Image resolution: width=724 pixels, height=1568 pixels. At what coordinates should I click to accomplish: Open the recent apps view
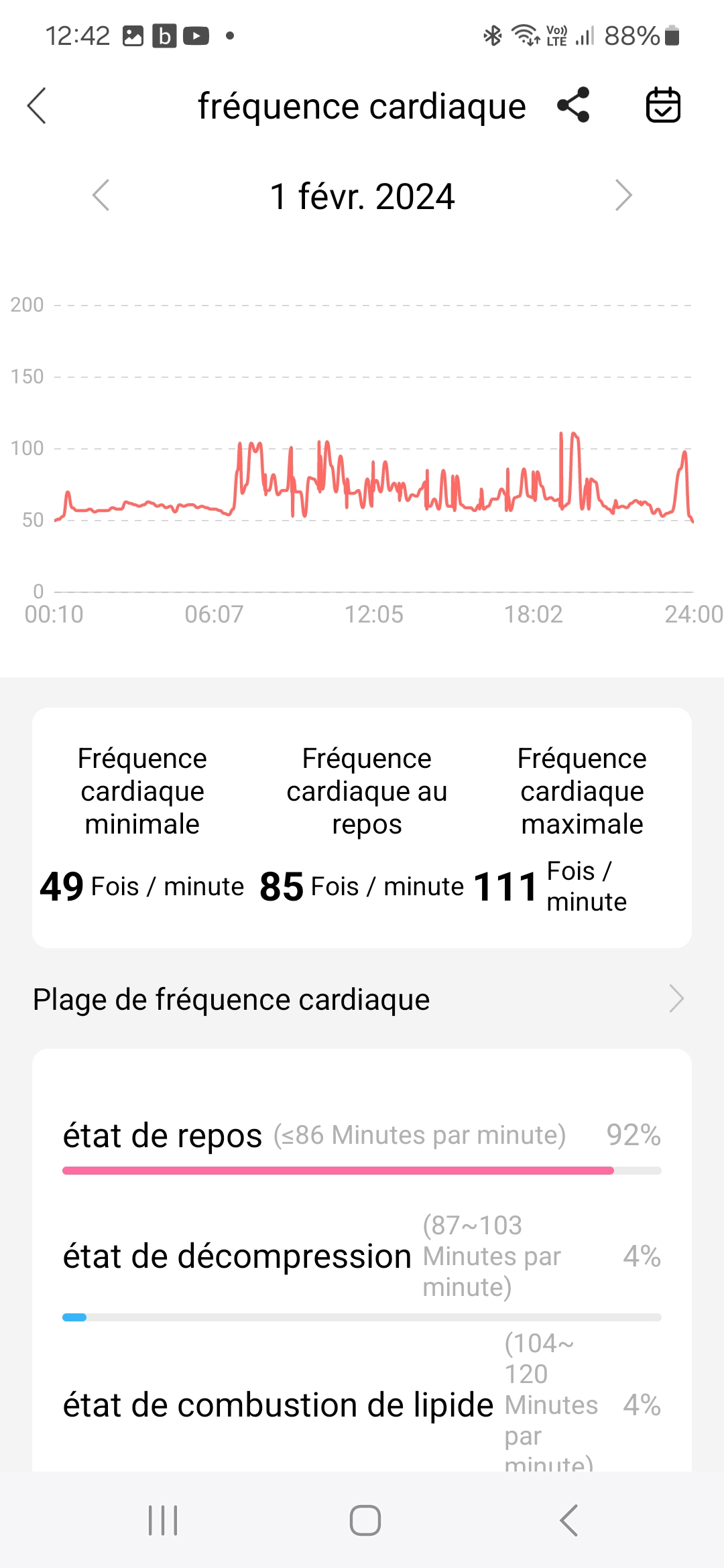point(163,1520)
